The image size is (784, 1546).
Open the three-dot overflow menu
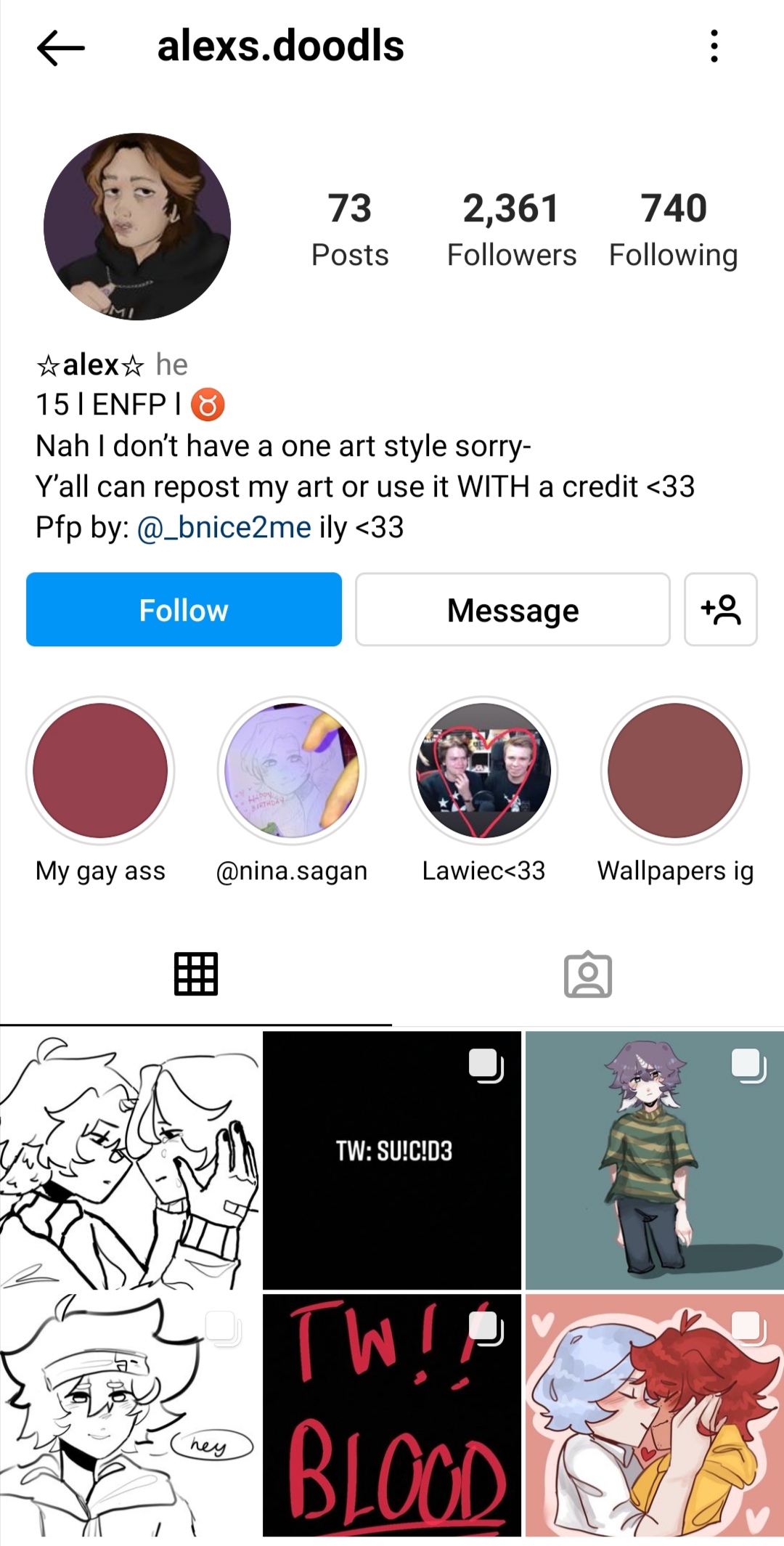(714, 46)
